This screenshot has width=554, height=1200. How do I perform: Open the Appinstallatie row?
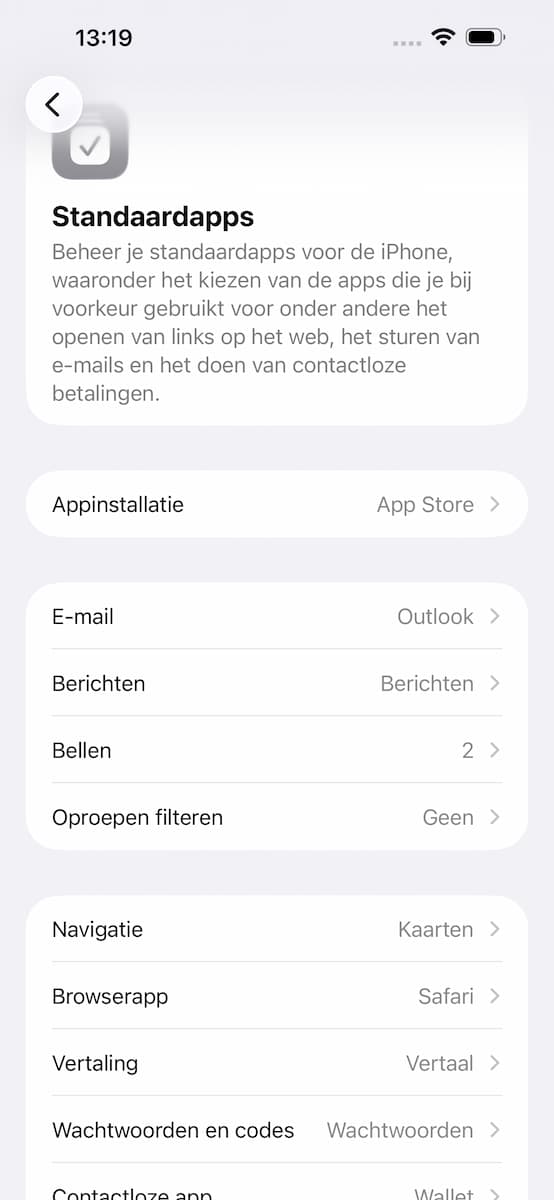[x=277, y=505]
